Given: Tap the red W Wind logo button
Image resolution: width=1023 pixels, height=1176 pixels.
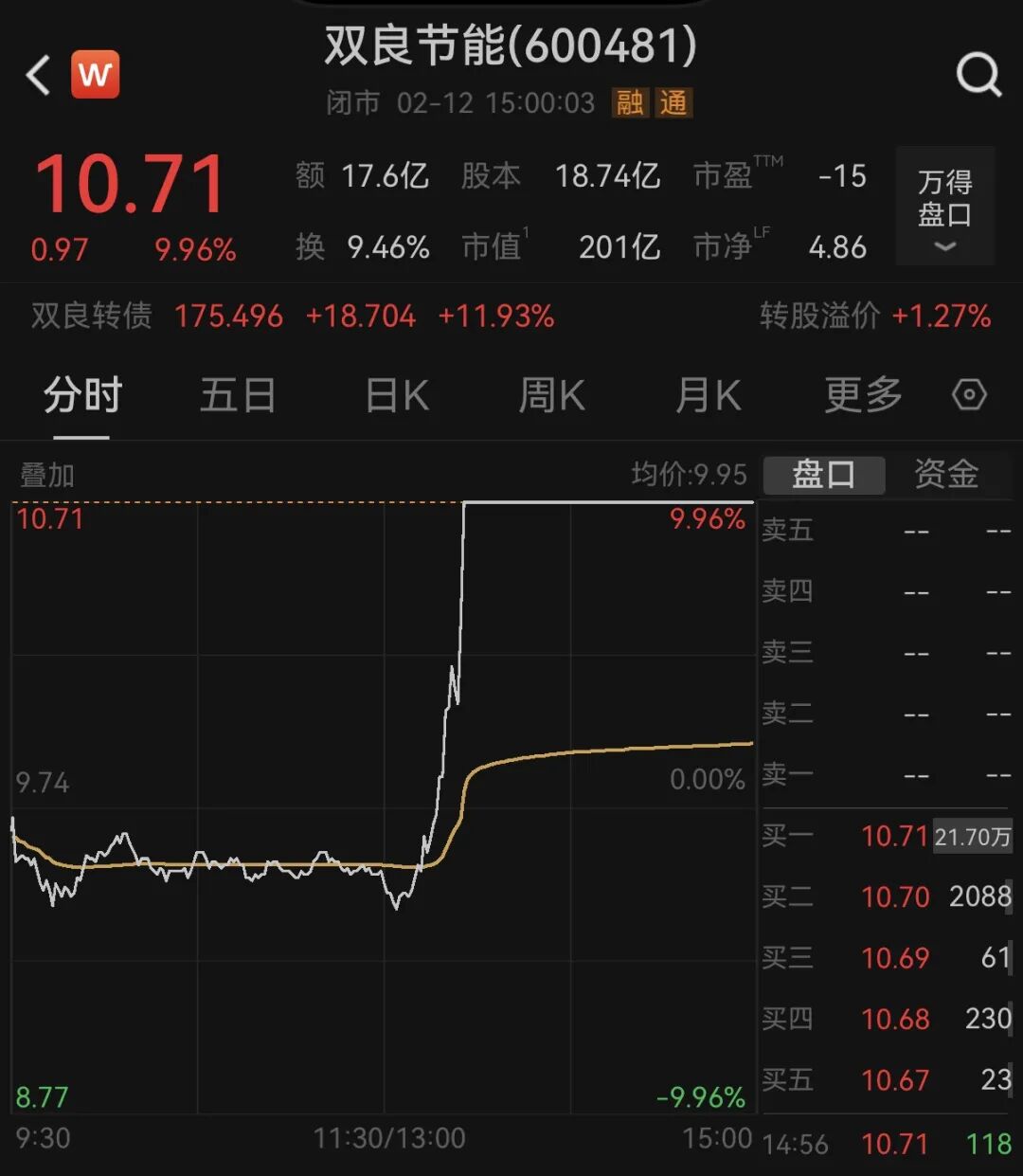Looking at the screenshot, I should [96, 75].
